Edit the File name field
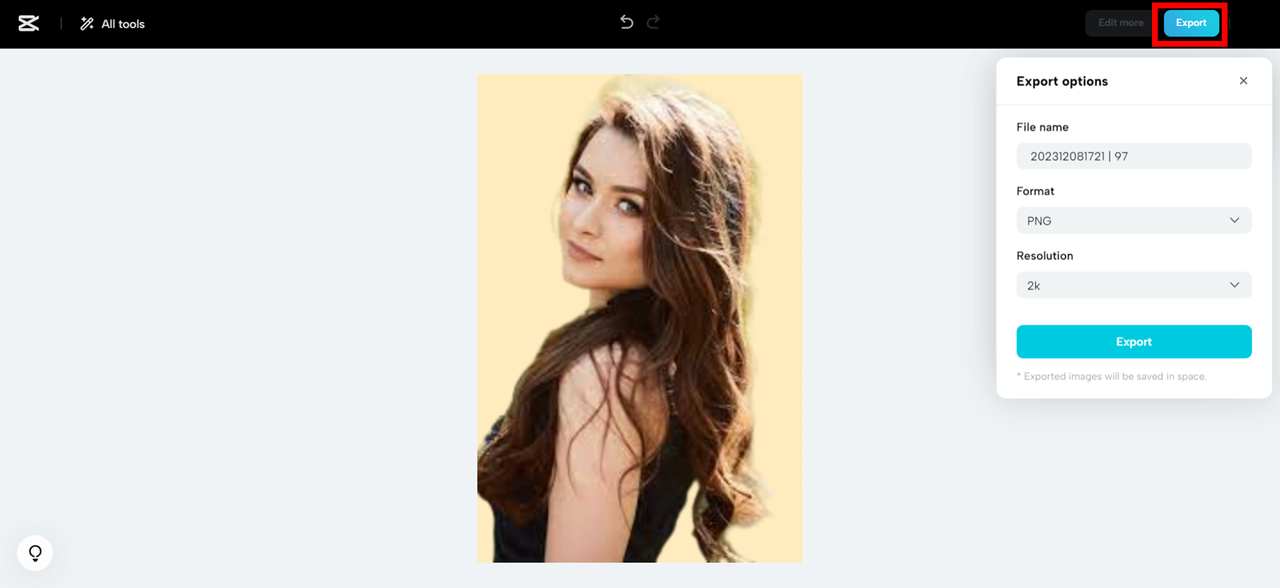The image size is (1280, 588). 1133,156
